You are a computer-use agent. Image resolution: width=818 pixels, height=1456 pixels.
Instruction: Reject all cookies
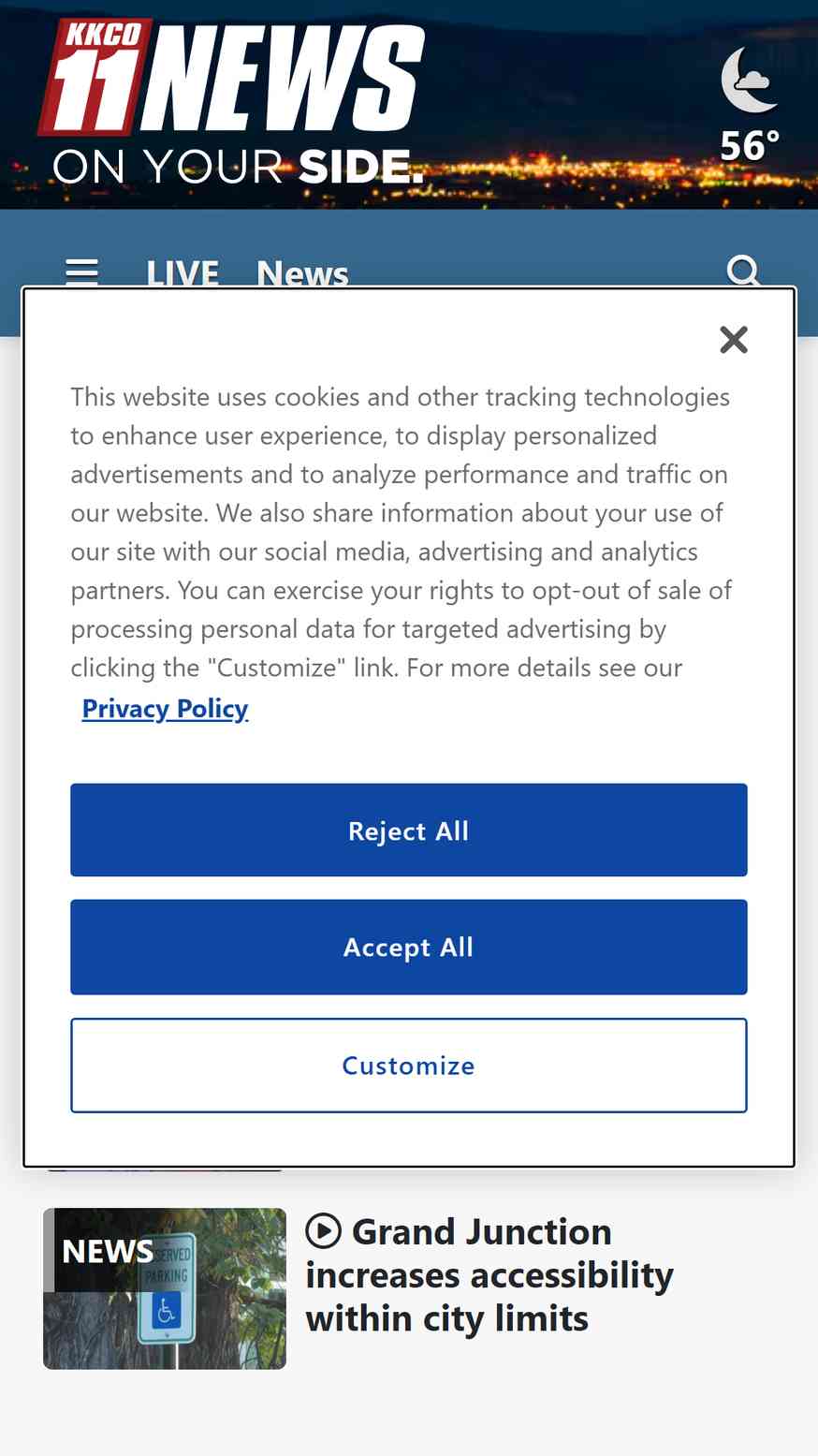click(x=409, y=831)
